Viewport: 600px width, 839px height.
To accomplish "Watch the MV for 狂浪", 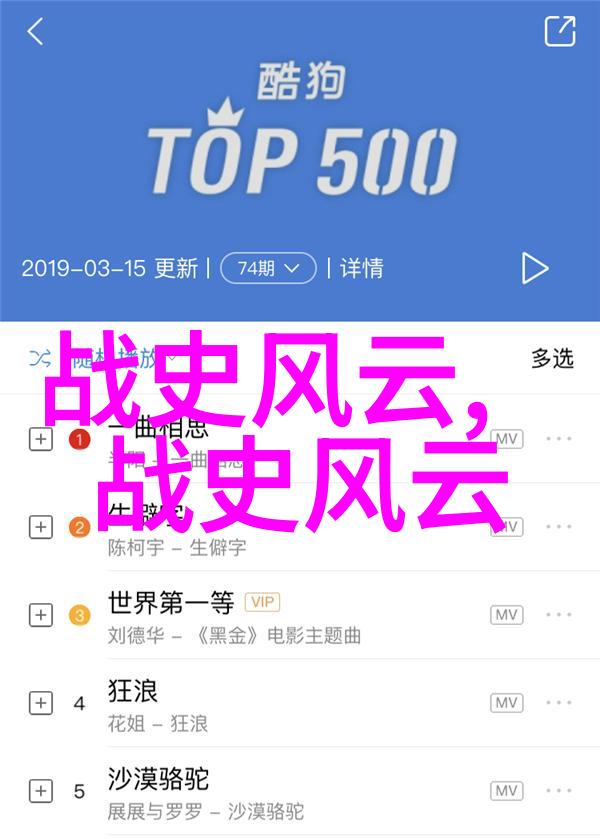I will click(506, 703).
